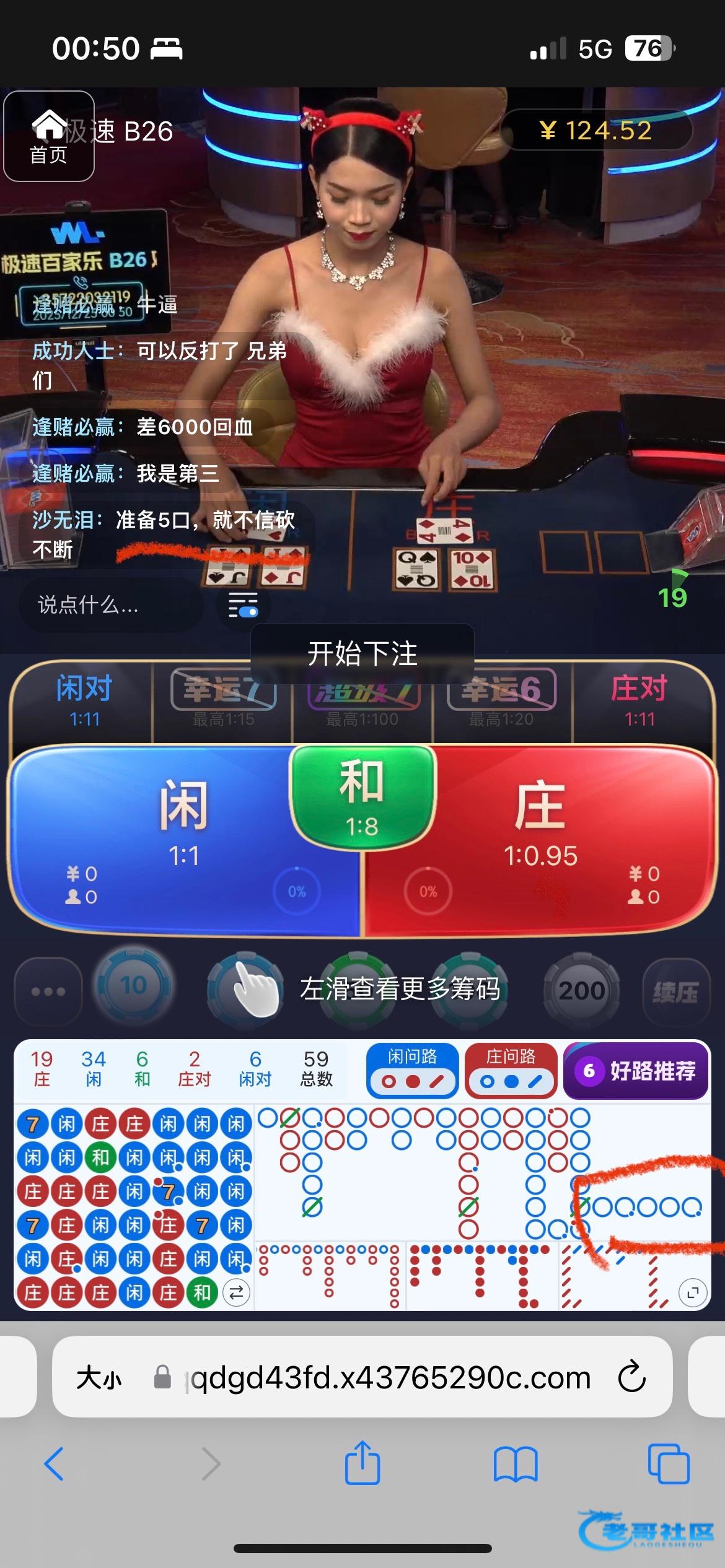
Task: Open Safari share sheet
Action: click(362, 1464)
